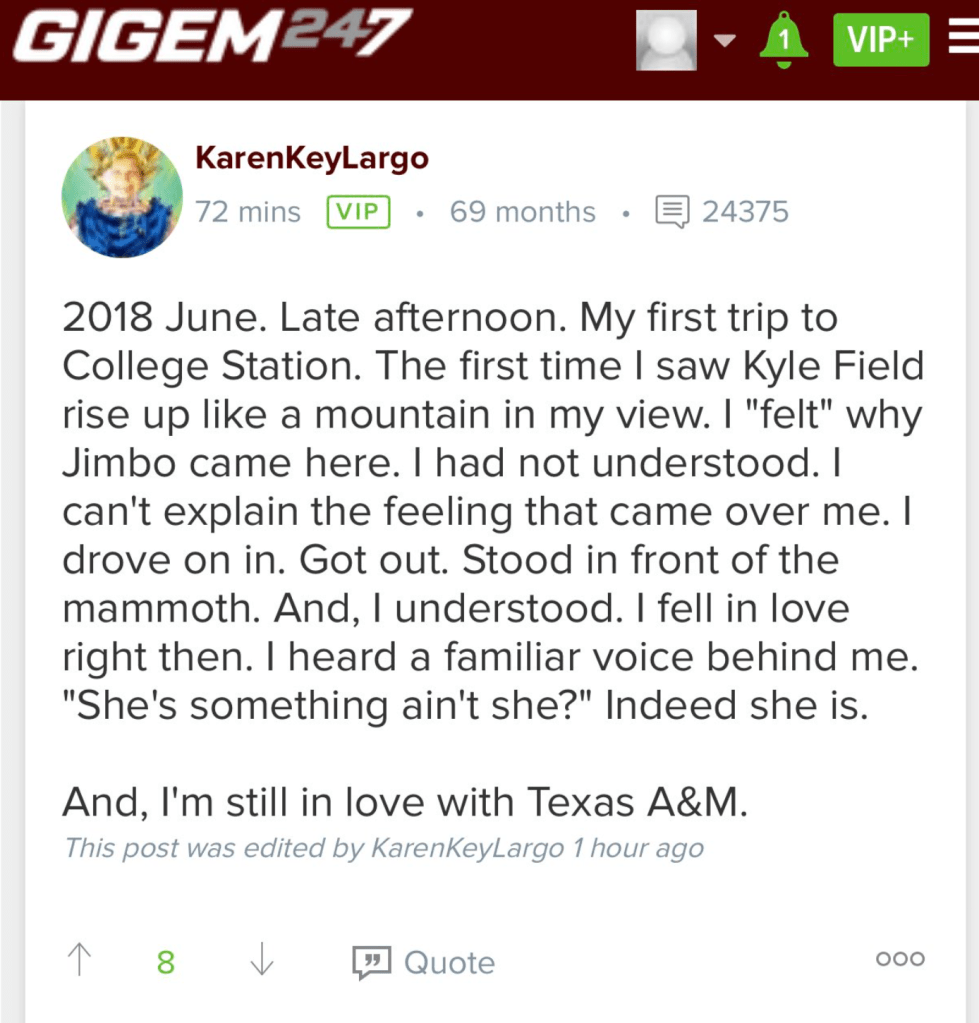
Task: Go to the GIGEM247 home page
Action: coord(211,37)
